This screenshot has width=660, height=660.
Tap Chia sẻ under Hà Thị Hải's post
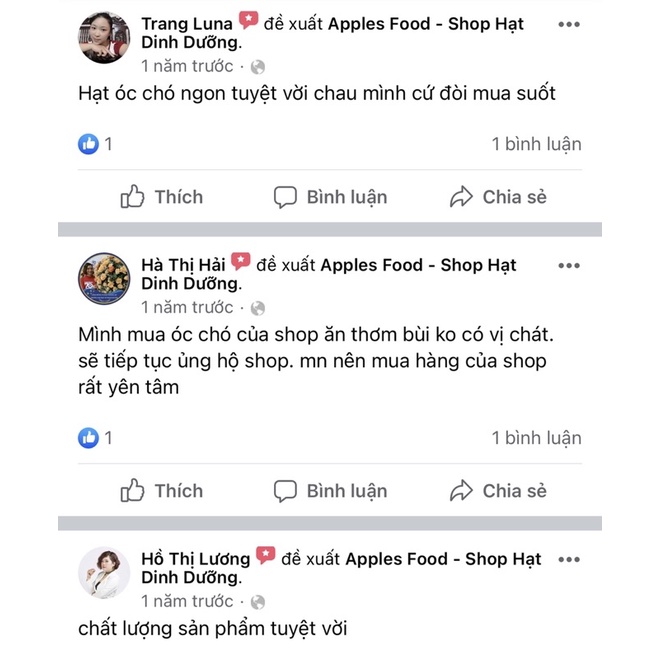499,491
